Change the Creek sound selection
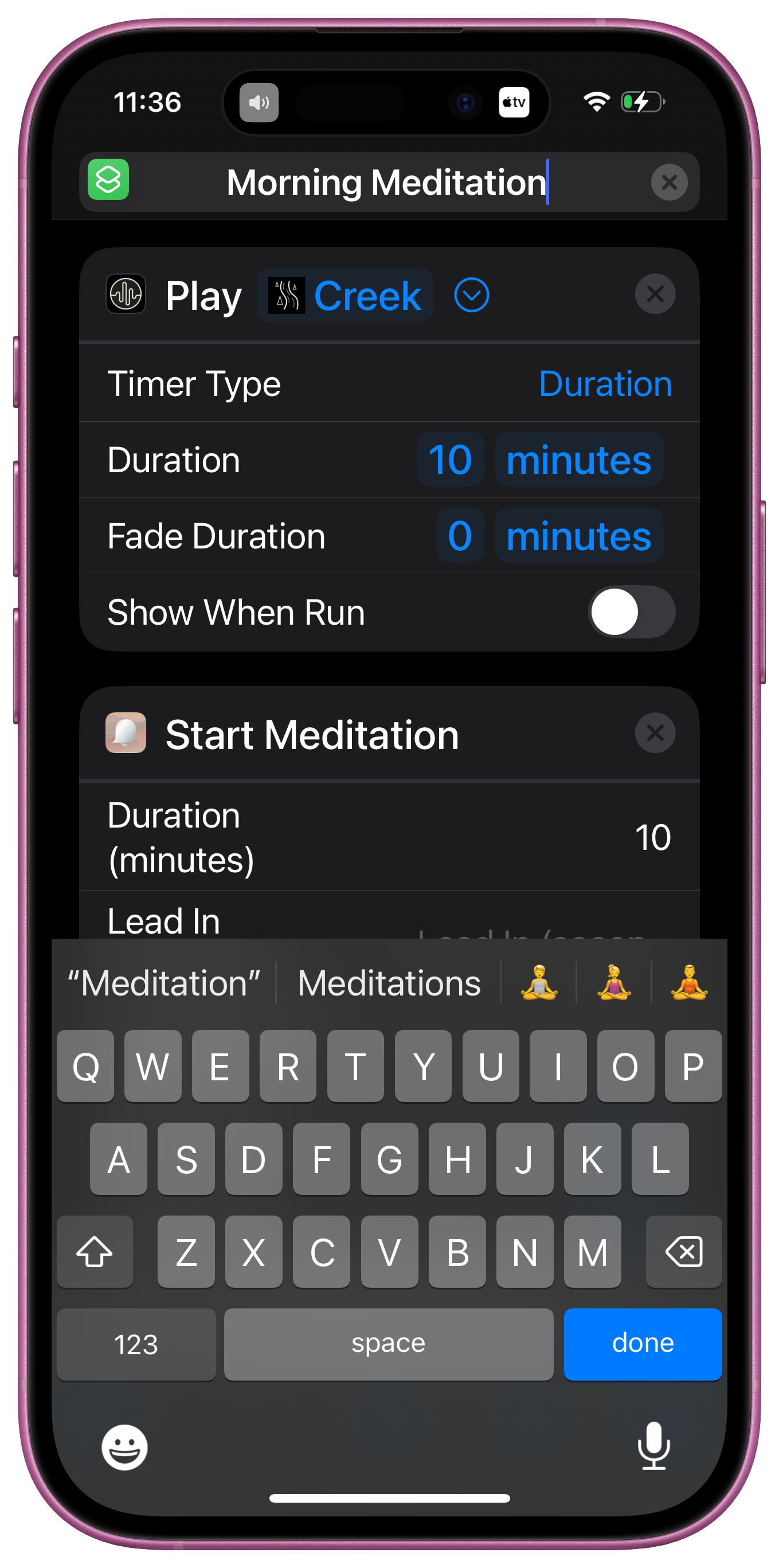Image resolution: width=779 pixels, height=1568 pixels. (346, 296)
